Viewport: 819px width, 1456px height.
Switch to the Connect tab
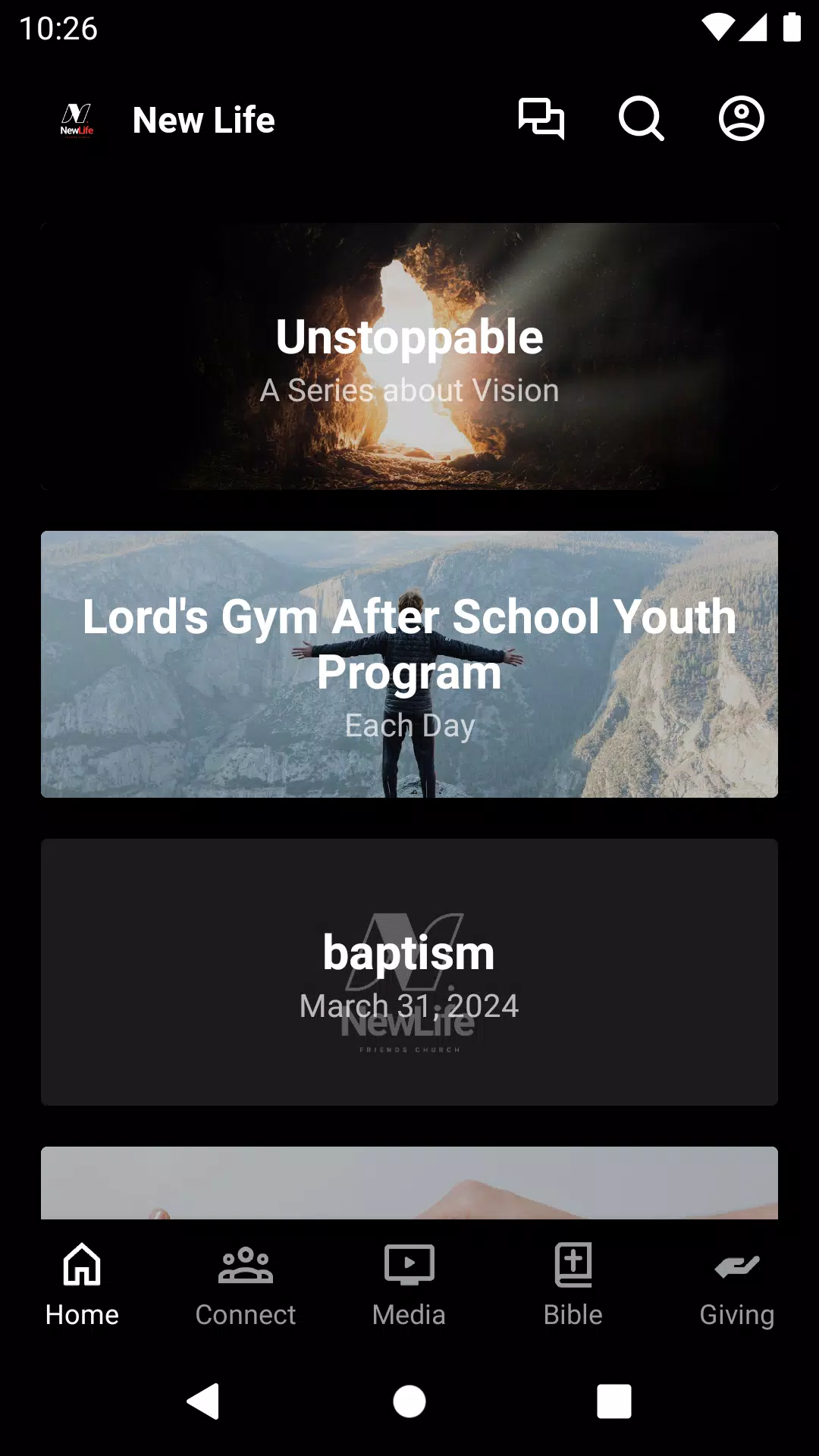pos(246,1286)
